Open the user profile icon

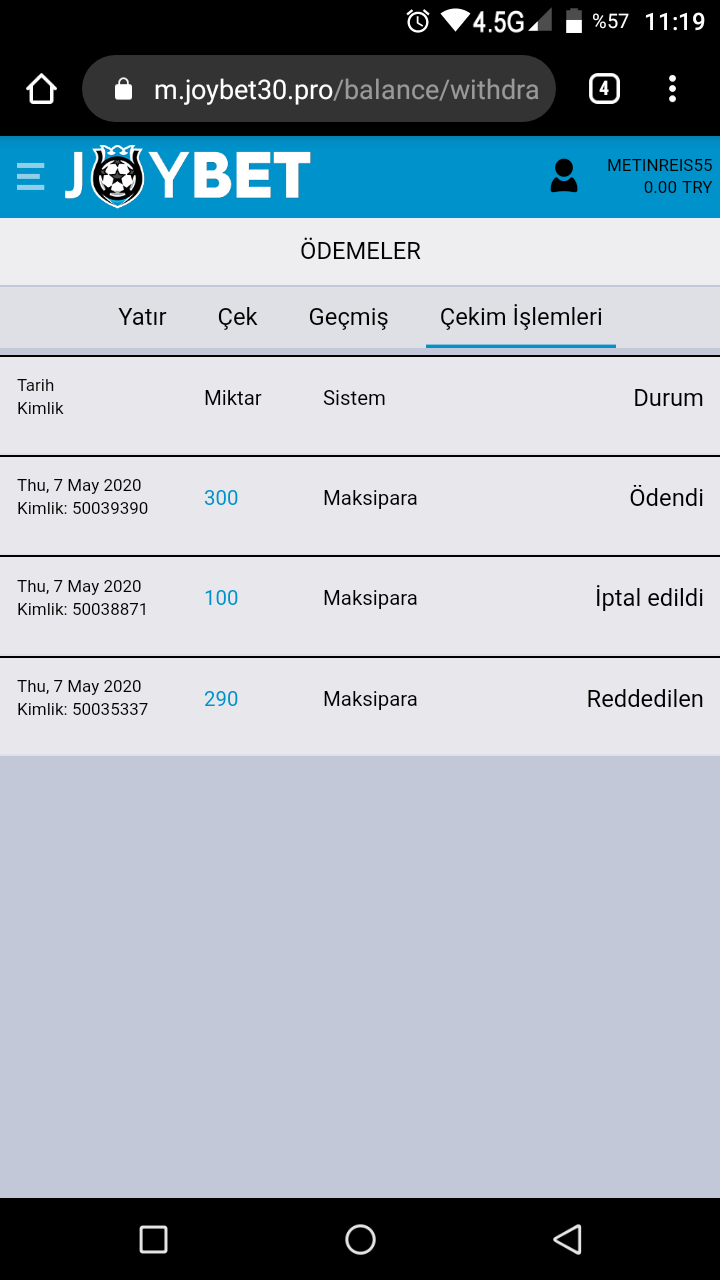point(564,176)
